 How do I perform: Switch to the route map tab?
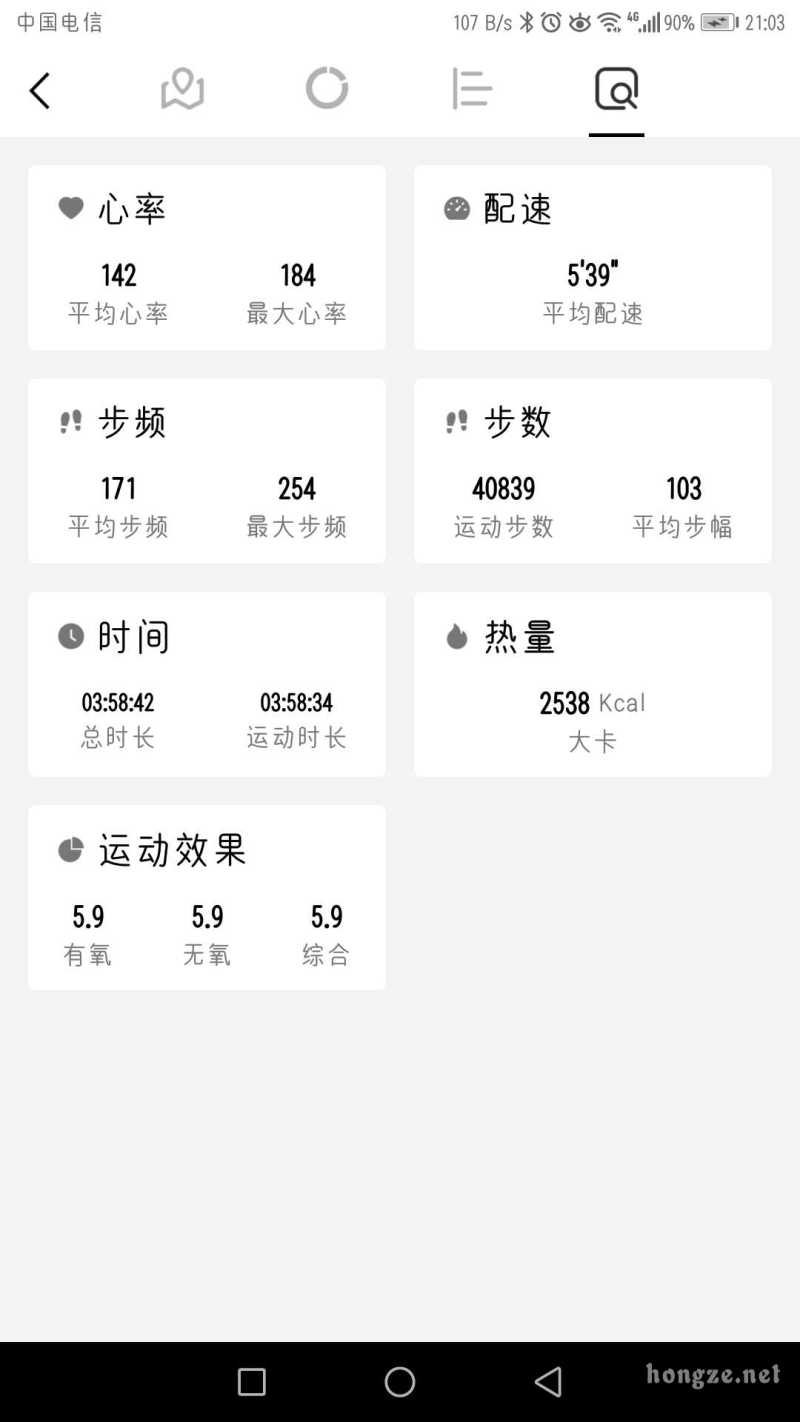[182, 90]
